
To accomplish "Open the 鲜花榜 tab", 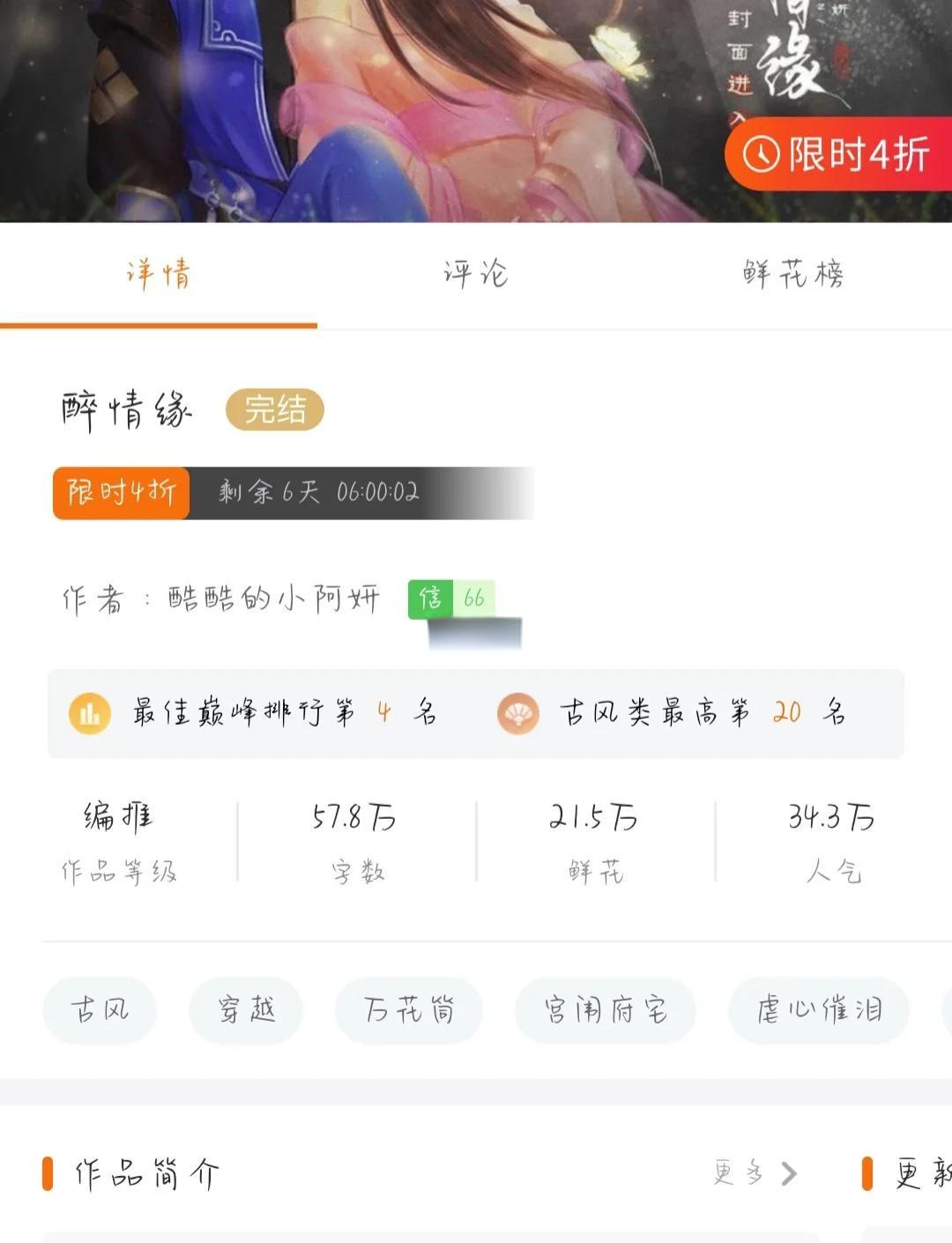I will tap(792, 274).
